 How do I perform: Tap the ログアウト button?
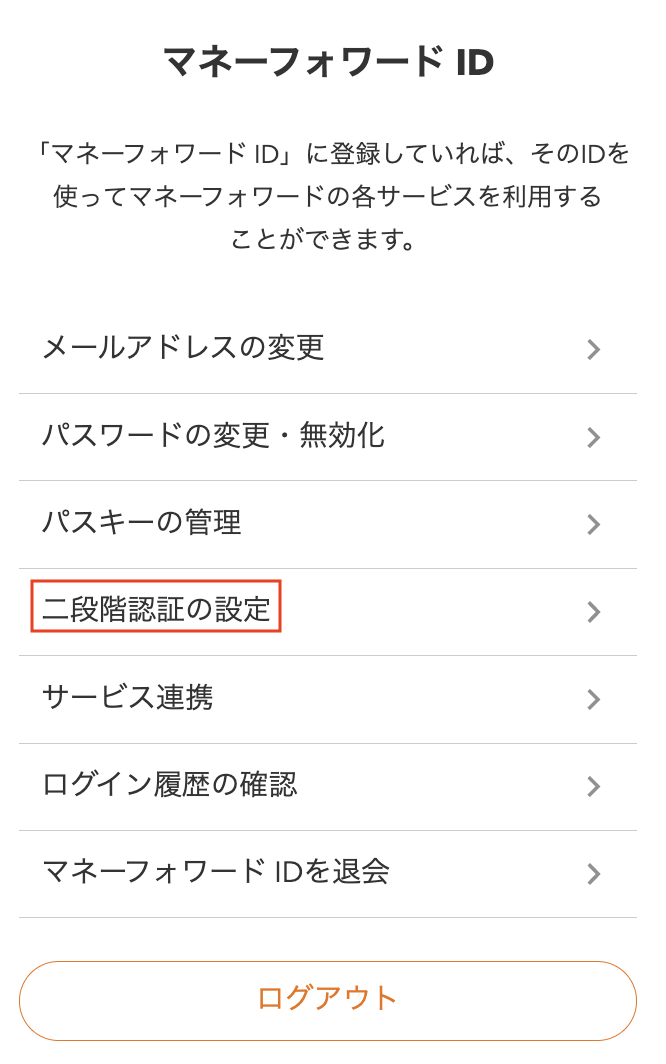tap(327, 999)
